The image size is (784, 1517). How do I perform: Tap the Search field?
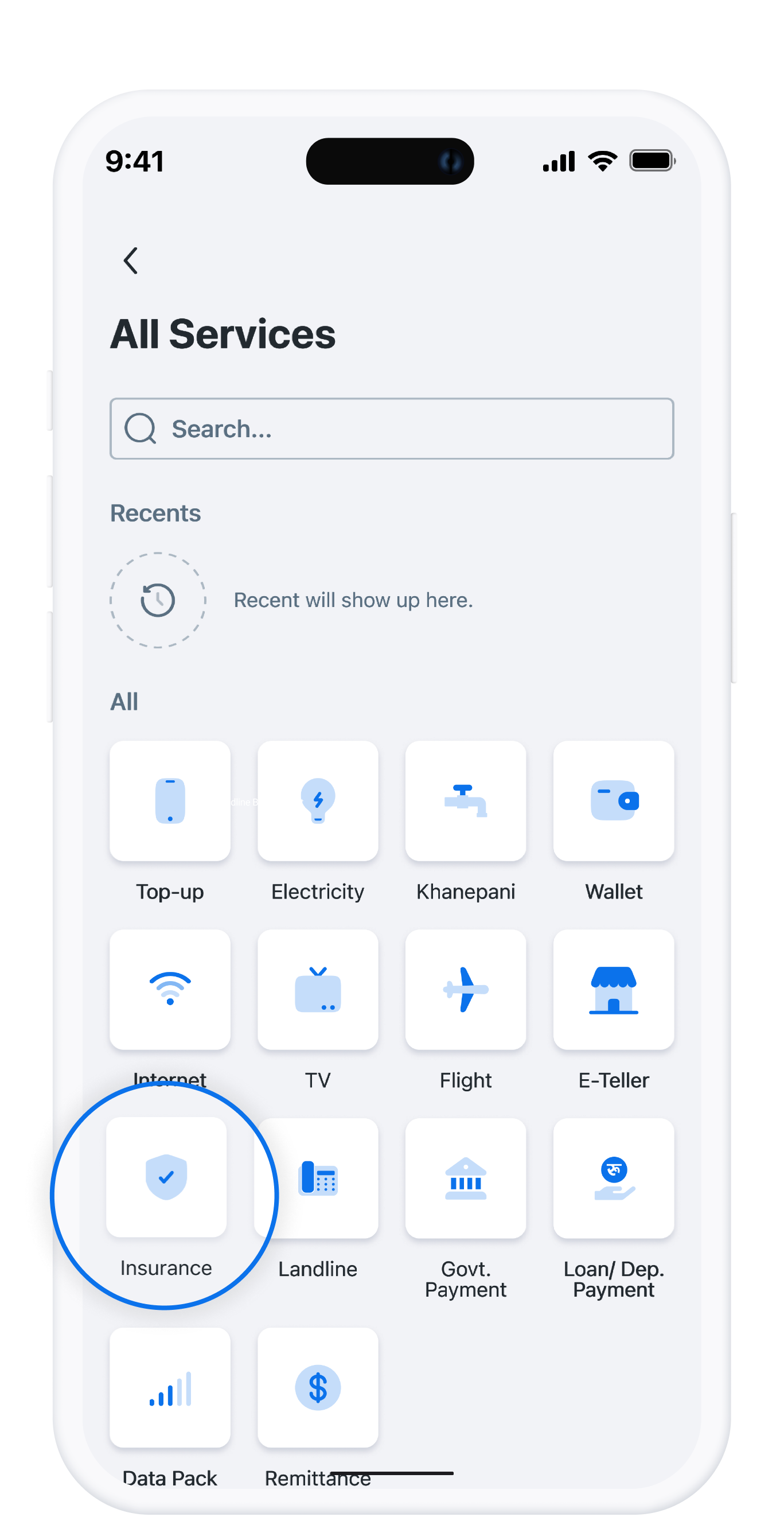[x=391, y=429]
